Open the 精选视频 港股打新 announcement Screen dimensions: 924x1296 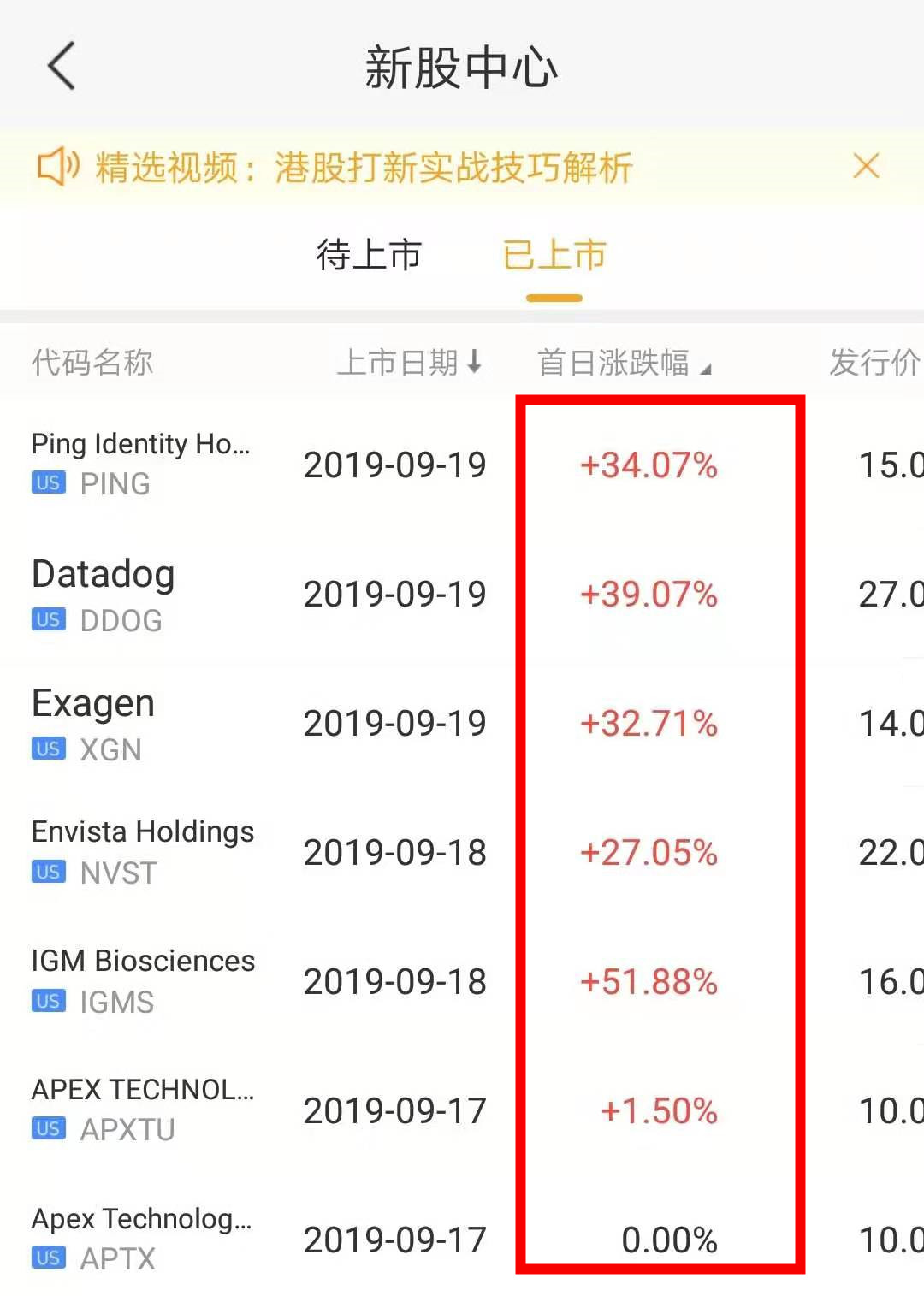tap(364, 168)
